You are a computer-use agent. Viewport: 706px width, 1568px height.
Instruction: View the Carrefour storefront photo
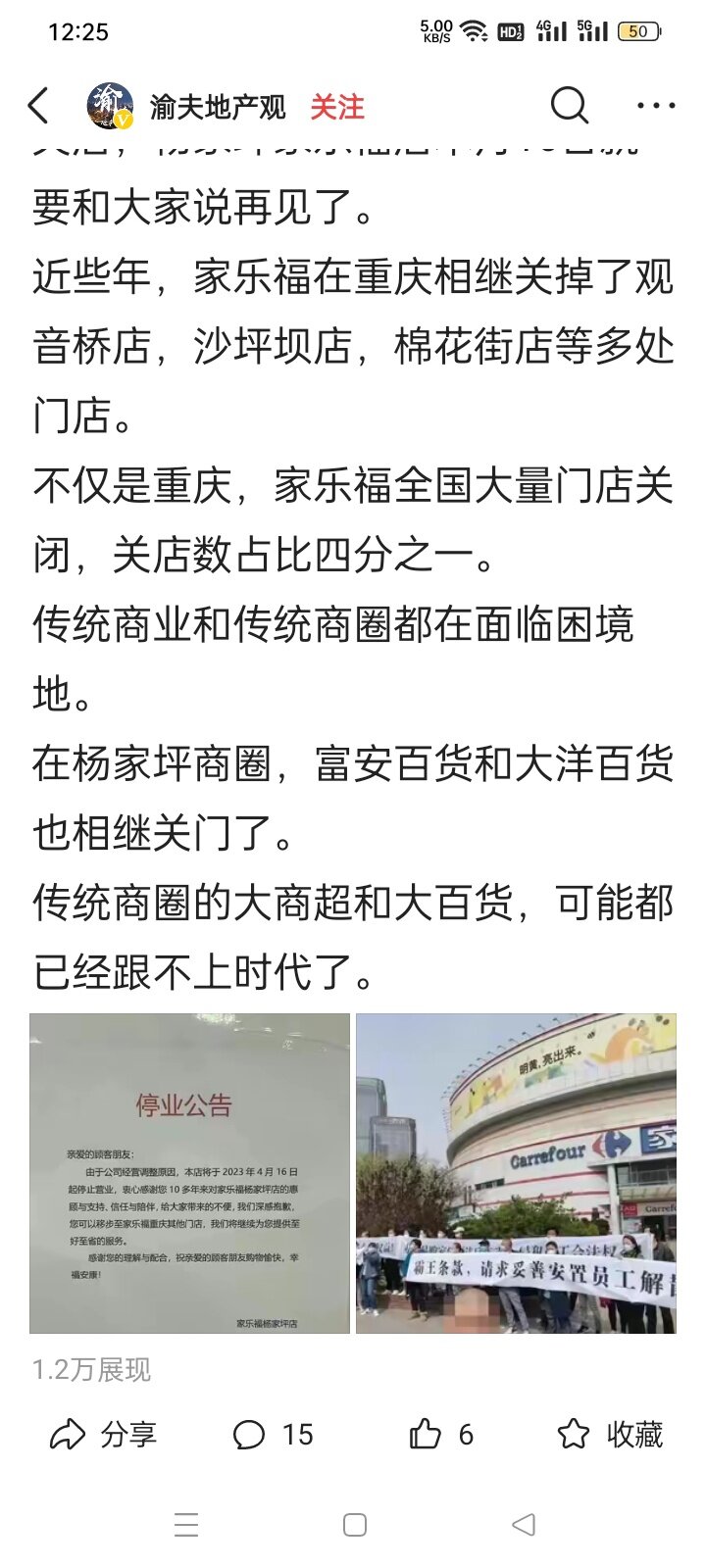[516, 1173]
